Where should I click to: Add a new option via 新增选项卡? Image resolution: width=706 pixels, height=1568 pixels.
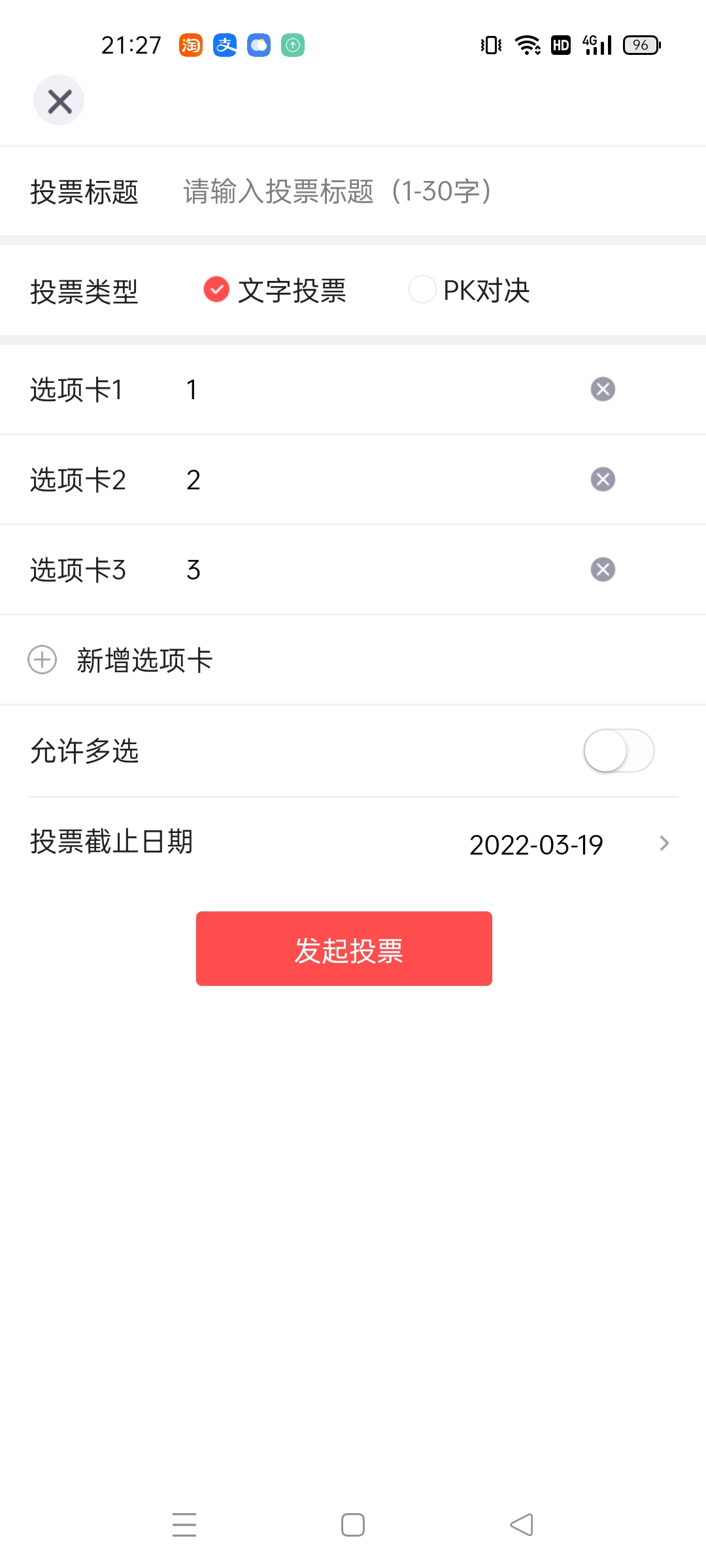(121, 660)
